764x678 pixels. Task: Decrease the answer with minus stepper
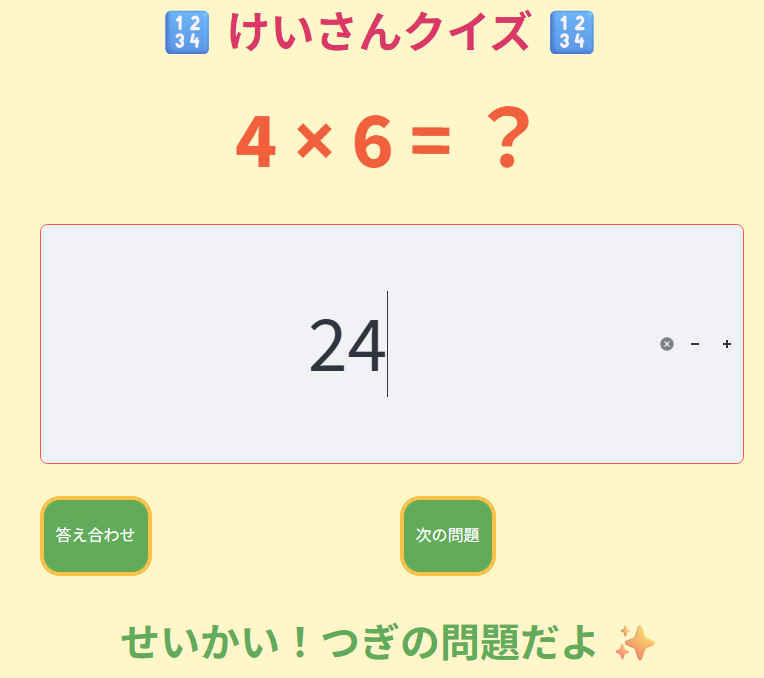tap(695, 344)
